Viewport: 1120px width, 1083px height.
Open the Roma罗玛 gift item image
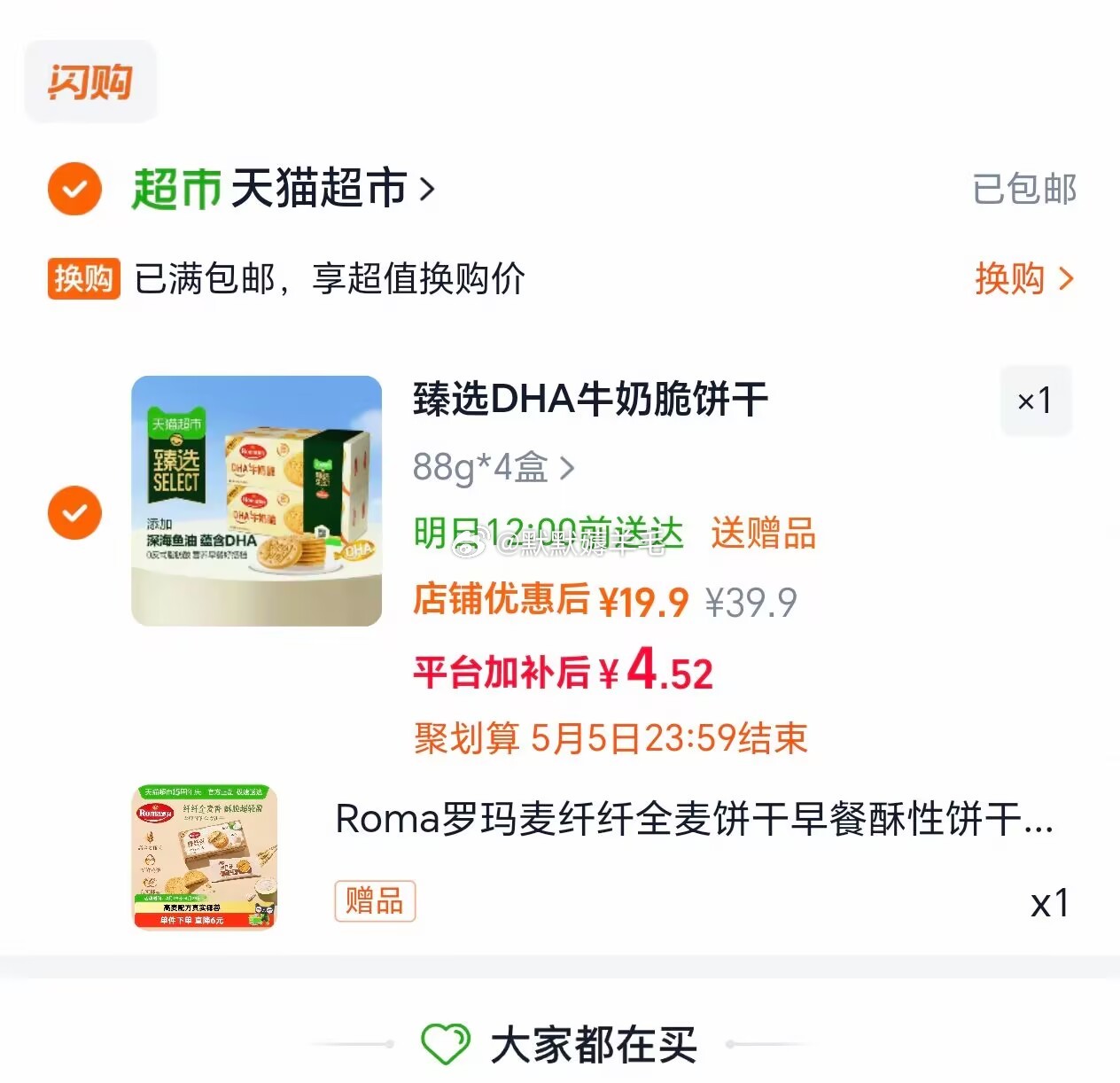[205, 857]
